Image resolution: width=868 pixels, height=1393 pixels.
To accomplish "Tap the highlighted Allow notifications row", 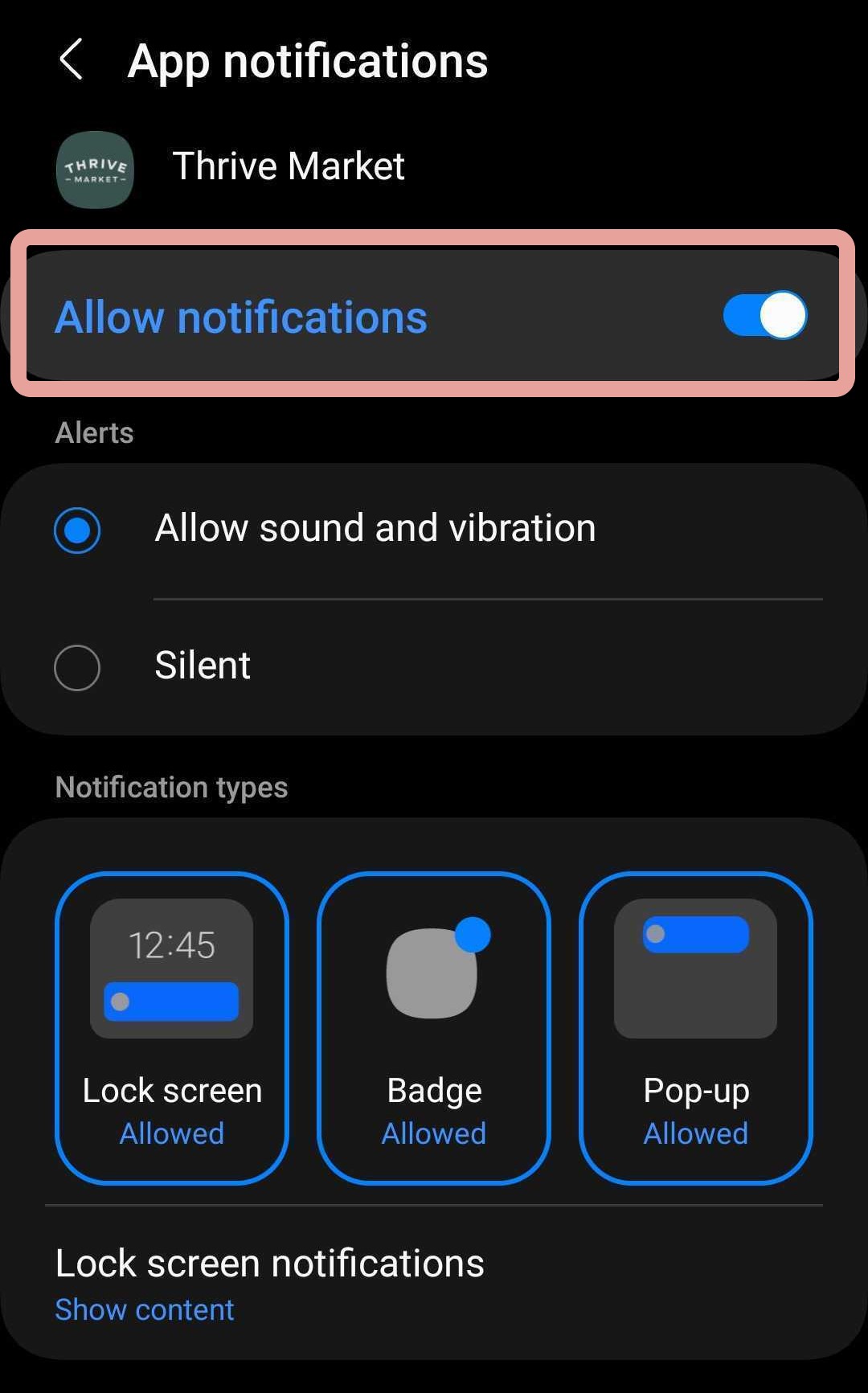I will tap(434, 316).
